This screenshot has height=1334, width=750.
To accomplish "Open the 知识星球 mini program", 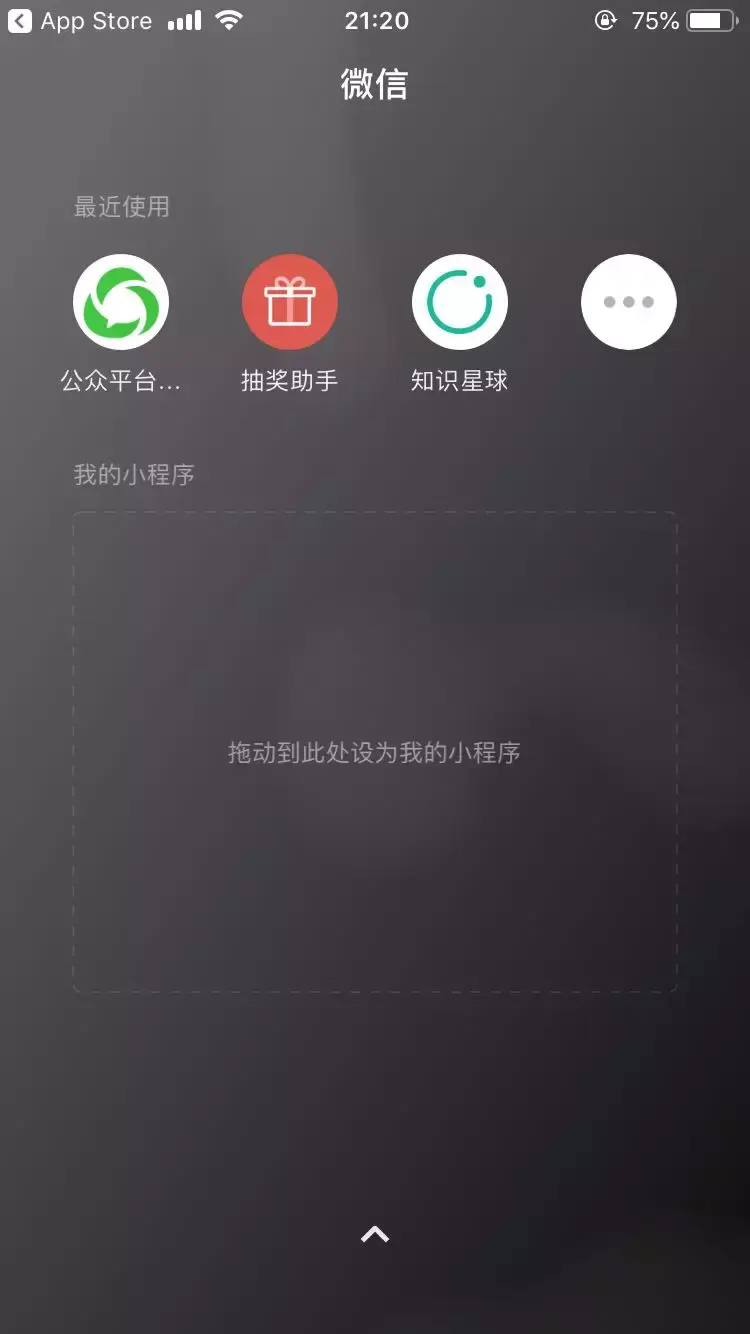I will tap(460, 302).
